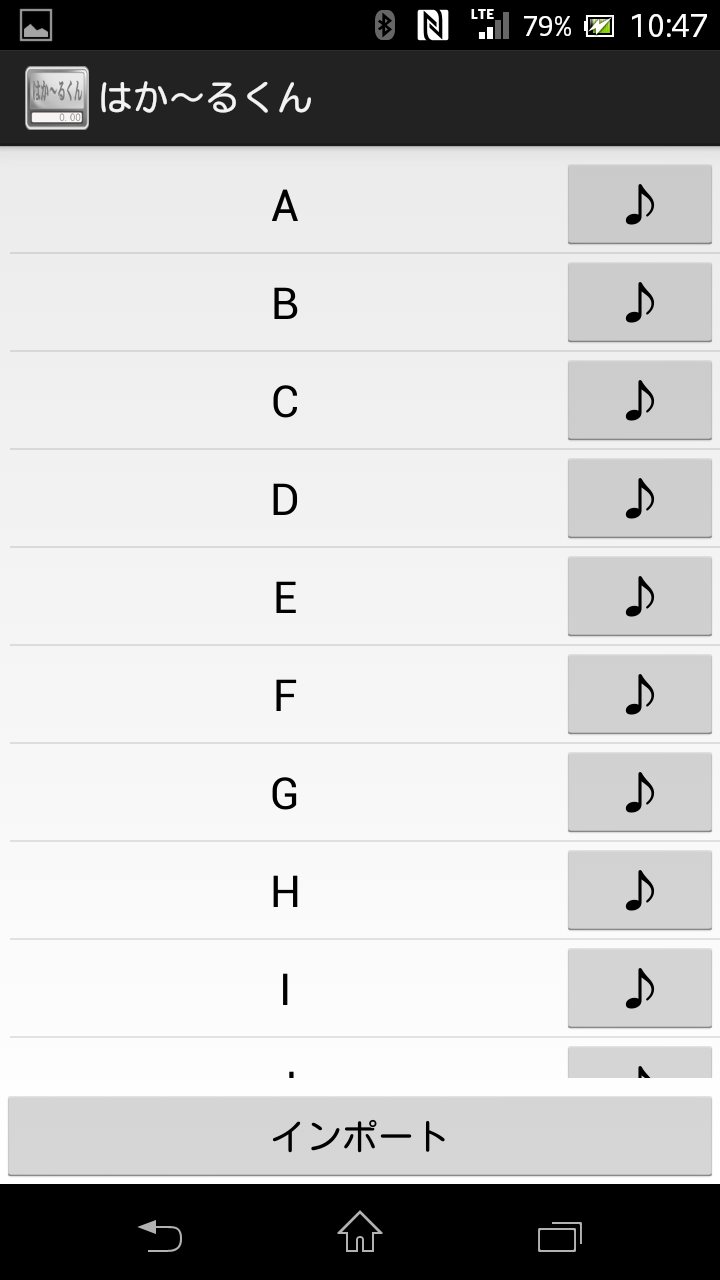Play the sound for row C

pos(639,400)
